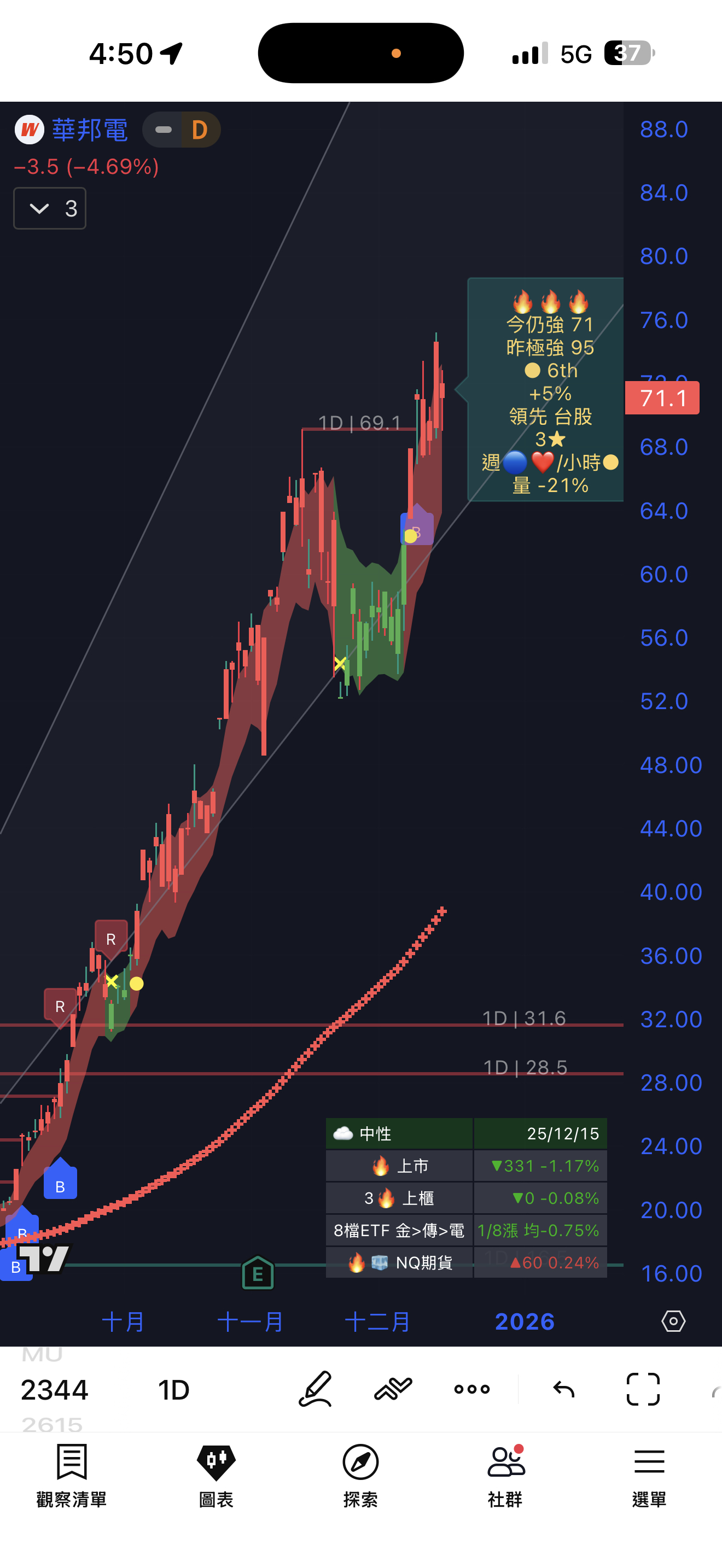Switch to the 圖表 tab
Viewport: 722px width, 1568px height.
(216, 1475)
